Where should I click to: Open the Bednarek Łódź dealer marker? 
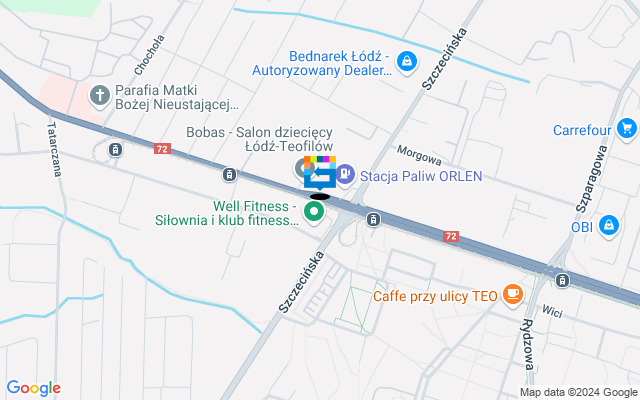(x=406, y=64)
